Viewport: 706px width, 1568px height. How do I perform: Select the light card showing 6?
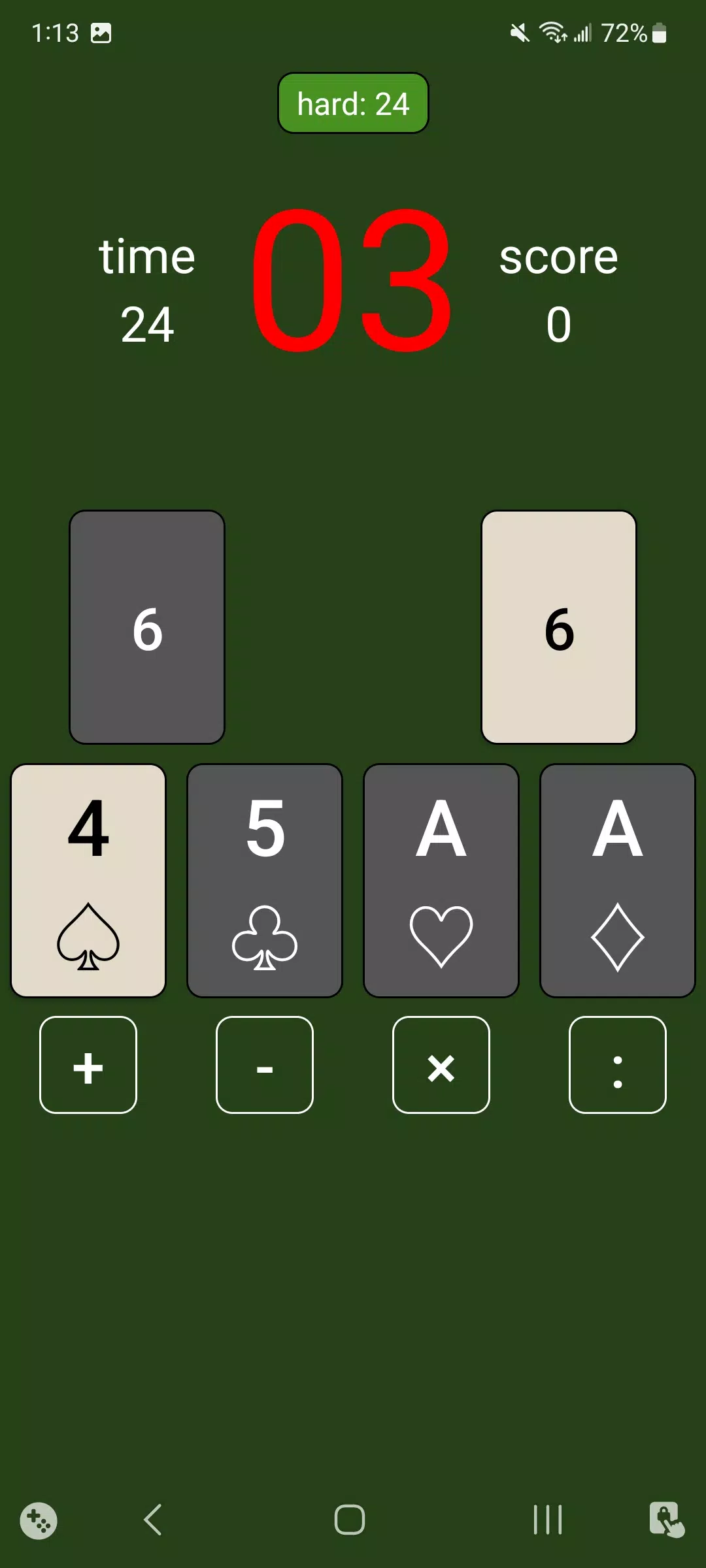(x=559, y=627)
